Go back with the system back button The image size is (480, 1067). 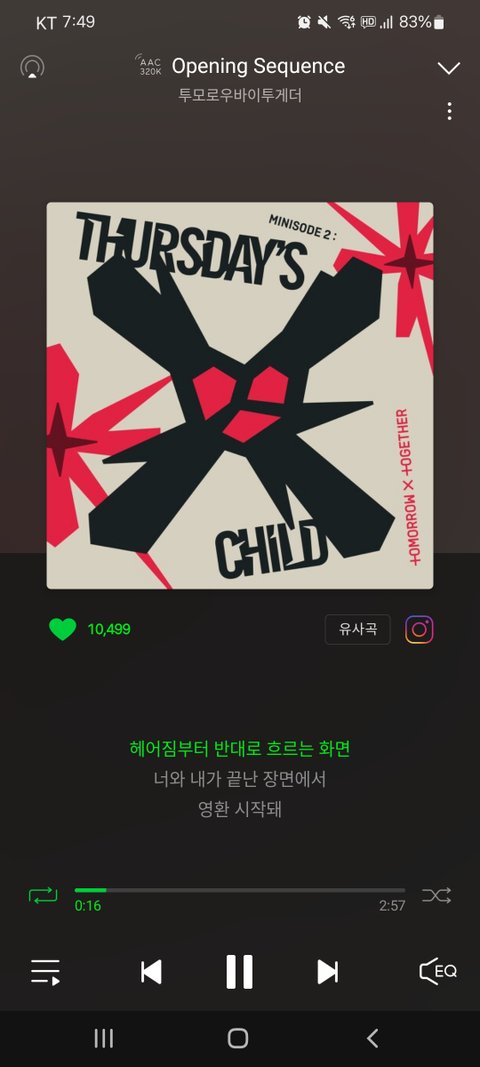coord(372,1038)
